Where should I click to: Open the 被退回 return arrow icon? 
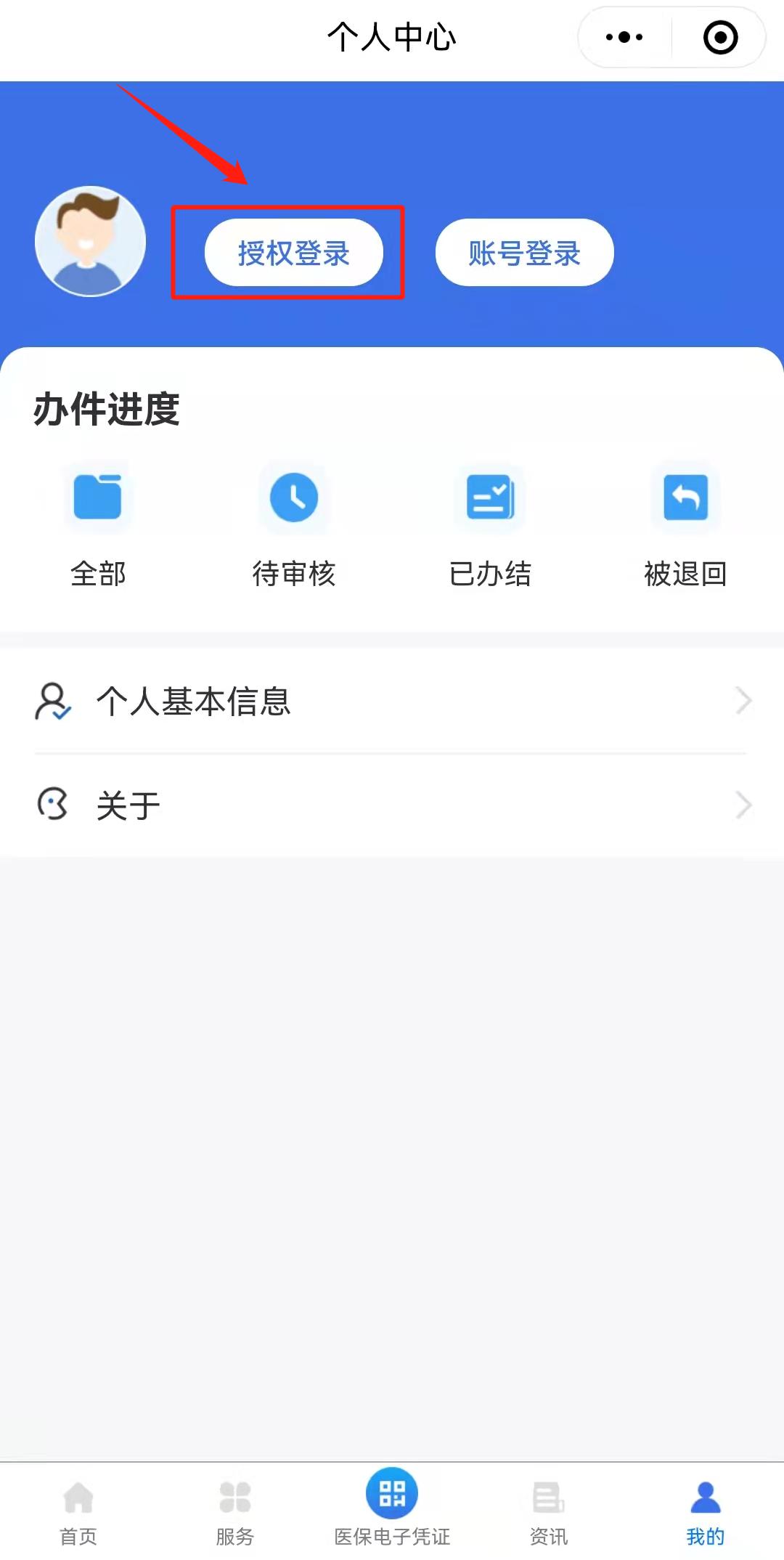pos(685,497)
